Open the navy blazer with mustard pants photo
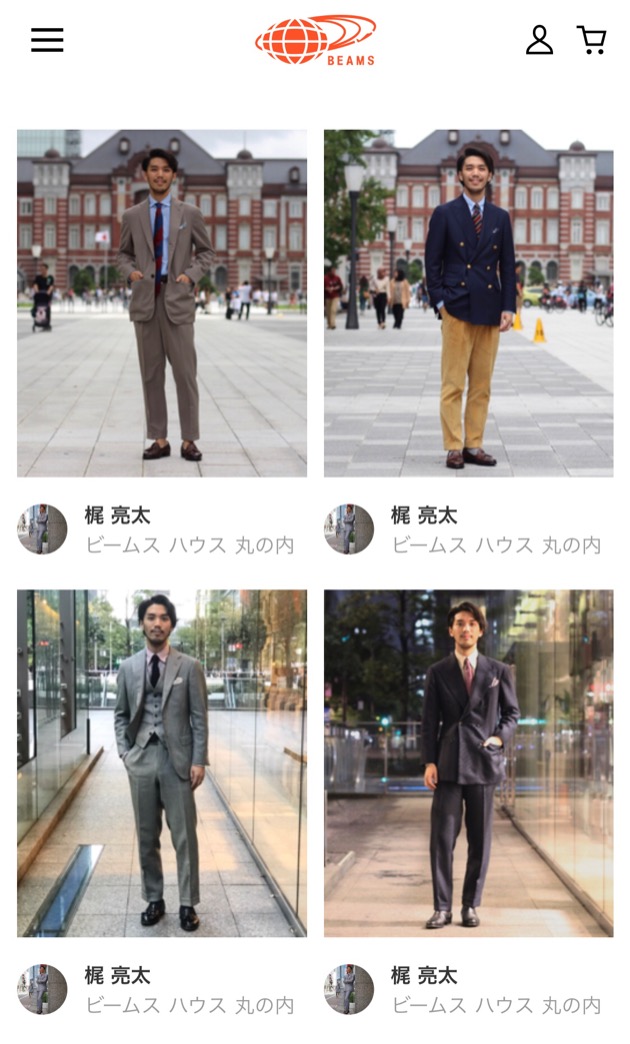This screenshot has height=1044, width=630. click(x=468, y=302)
